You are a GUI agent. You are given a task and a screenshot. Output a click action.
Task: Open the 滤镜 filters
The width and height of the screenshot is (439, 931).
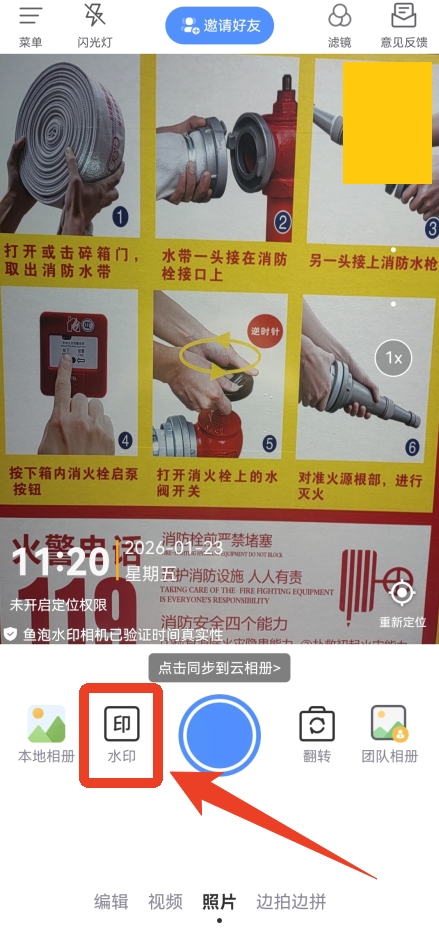point(340,25)
